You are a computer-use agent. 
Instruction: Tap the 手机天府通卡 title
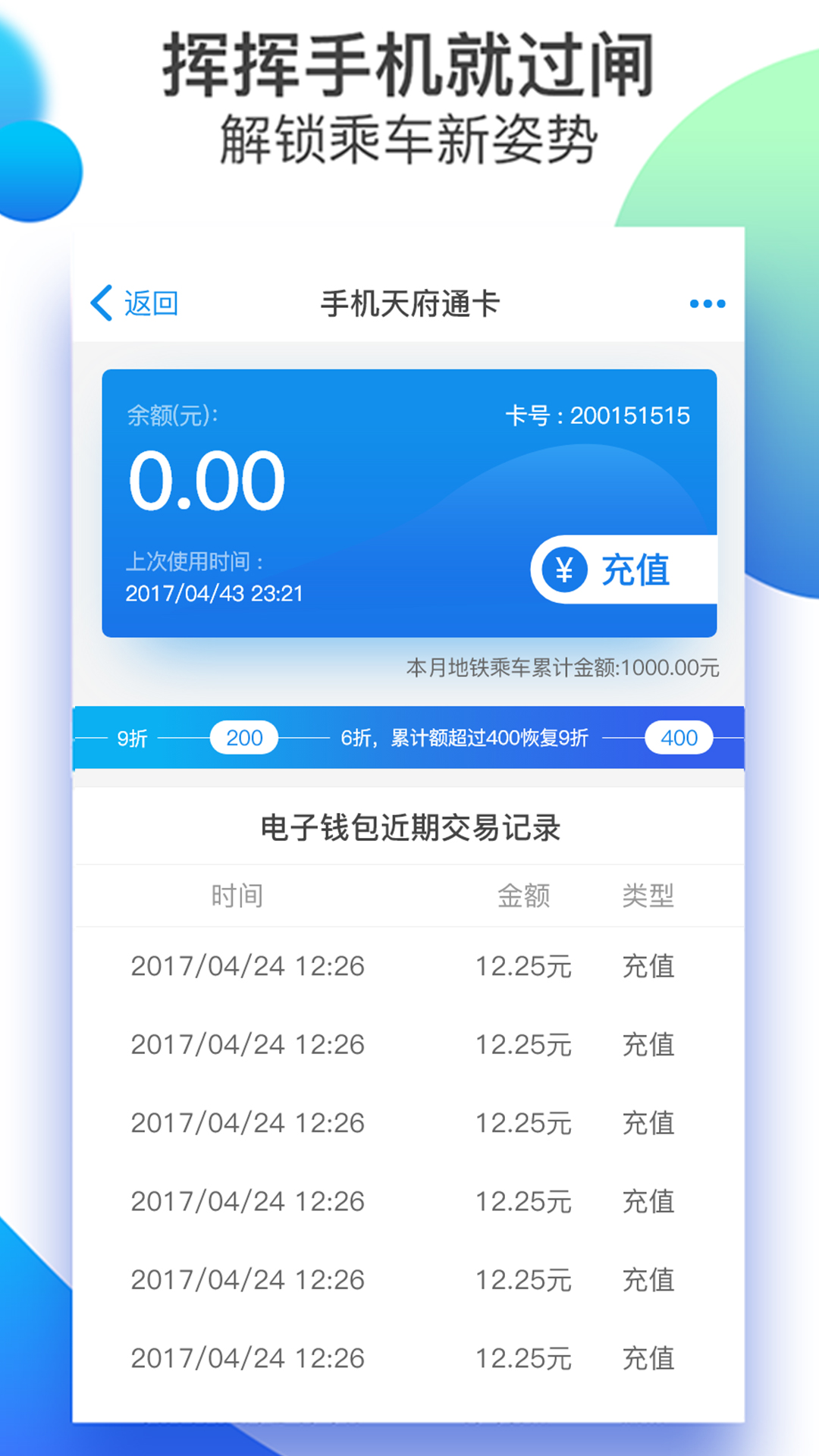[409, 300]
